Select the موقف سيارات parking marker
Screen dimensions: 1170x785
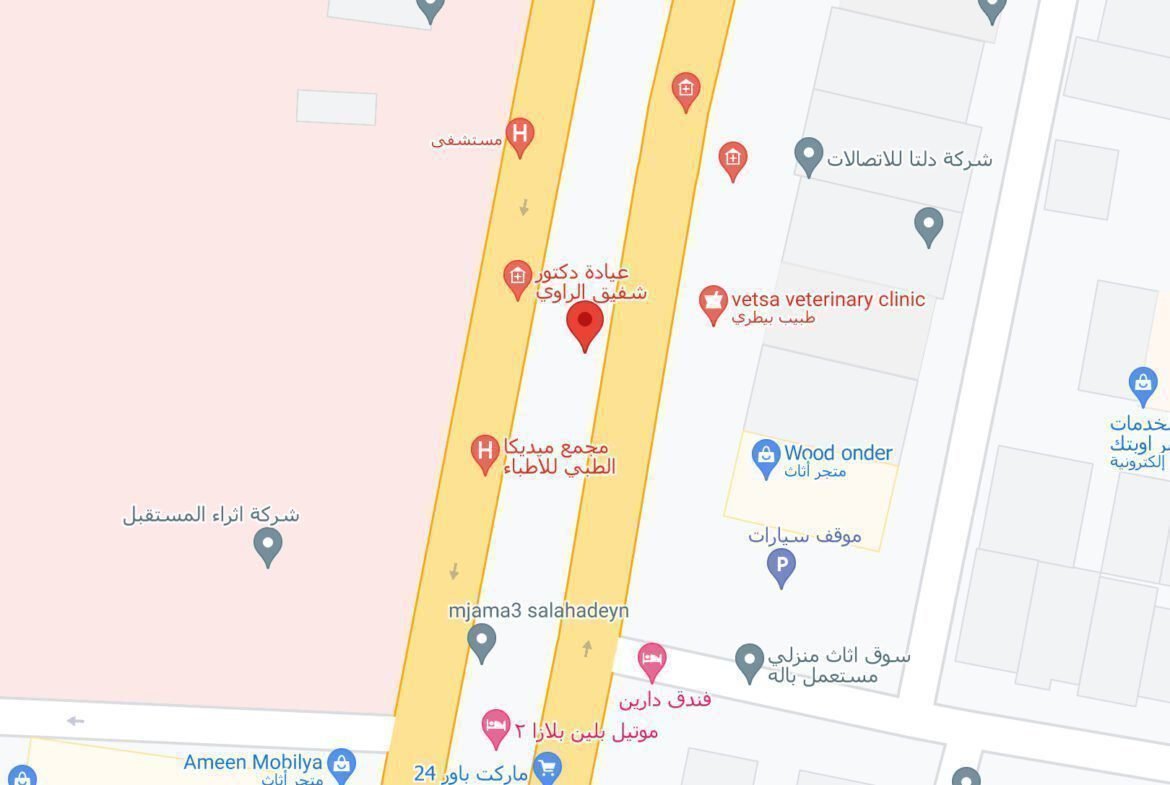tap(781, 568)
